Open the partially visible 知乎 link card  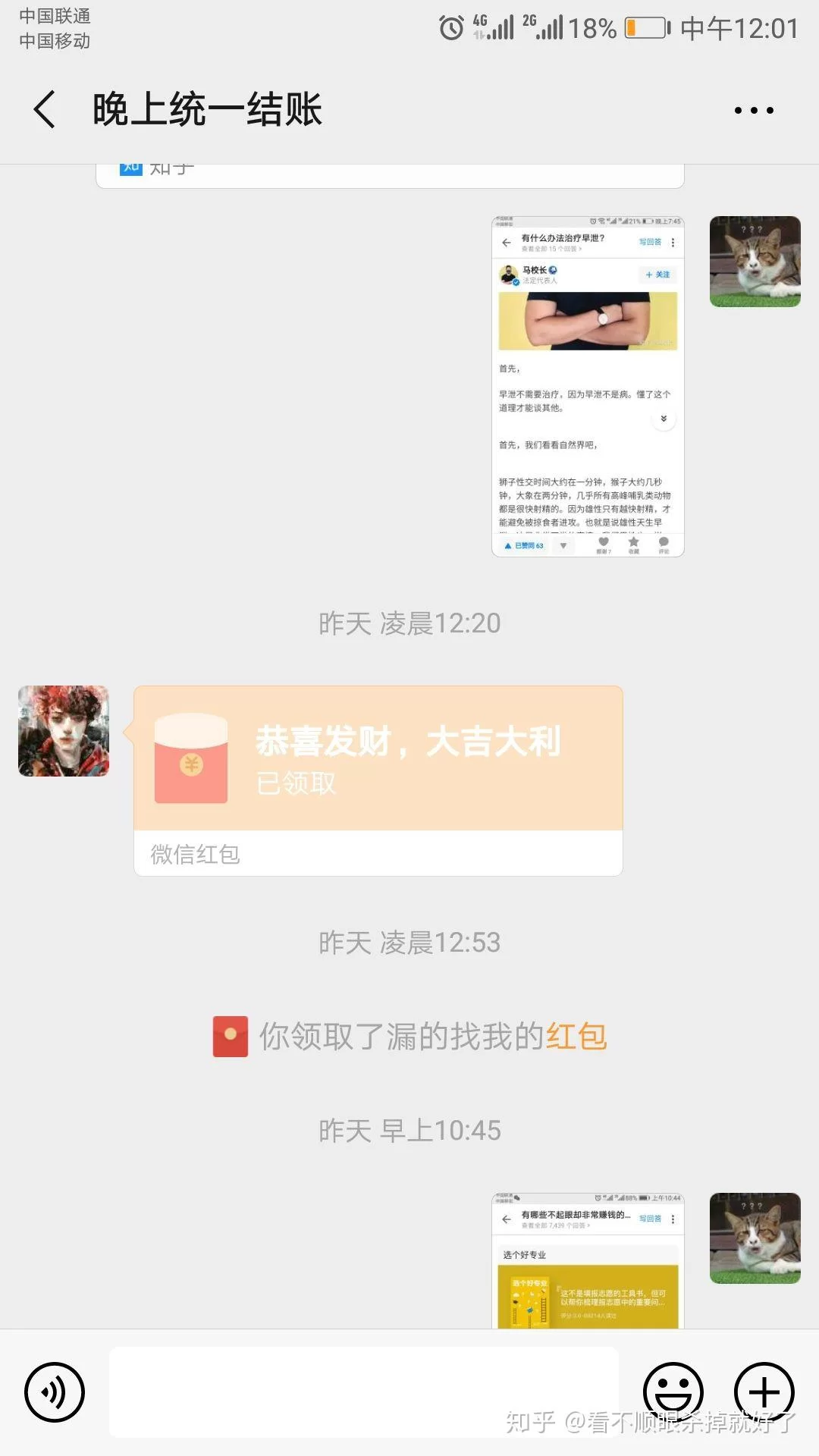tap(390, 174)
